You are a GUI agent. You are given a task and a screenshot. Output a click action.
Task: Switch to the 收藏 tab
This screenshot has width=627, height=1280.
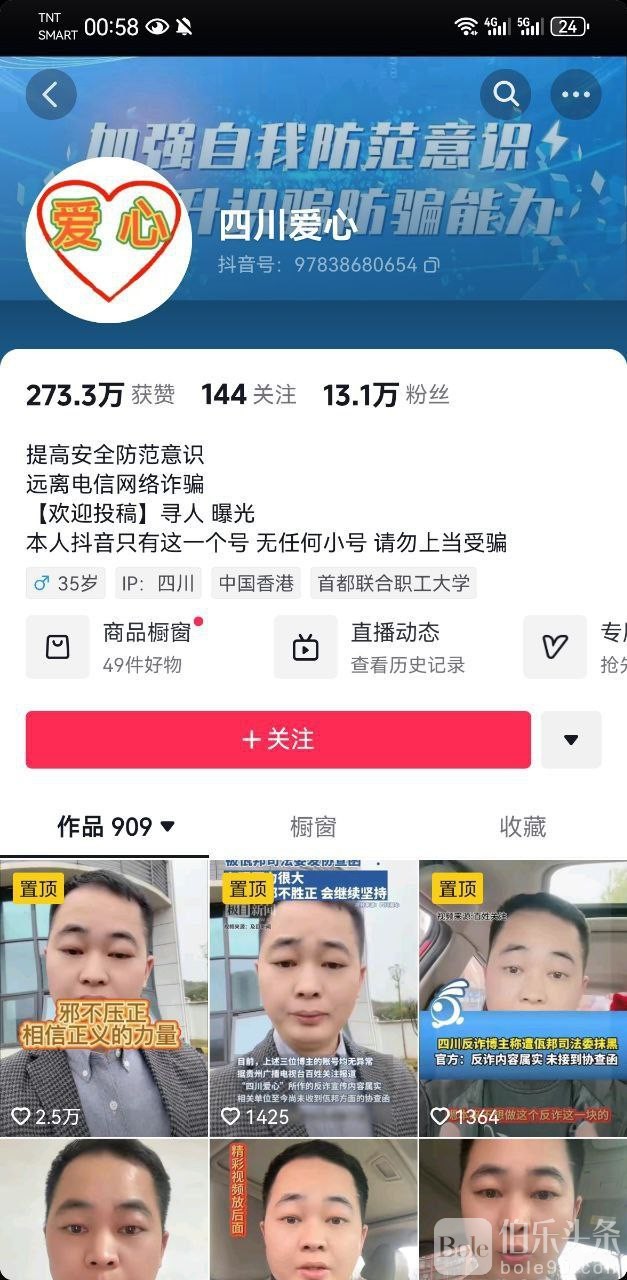point(522,827)
